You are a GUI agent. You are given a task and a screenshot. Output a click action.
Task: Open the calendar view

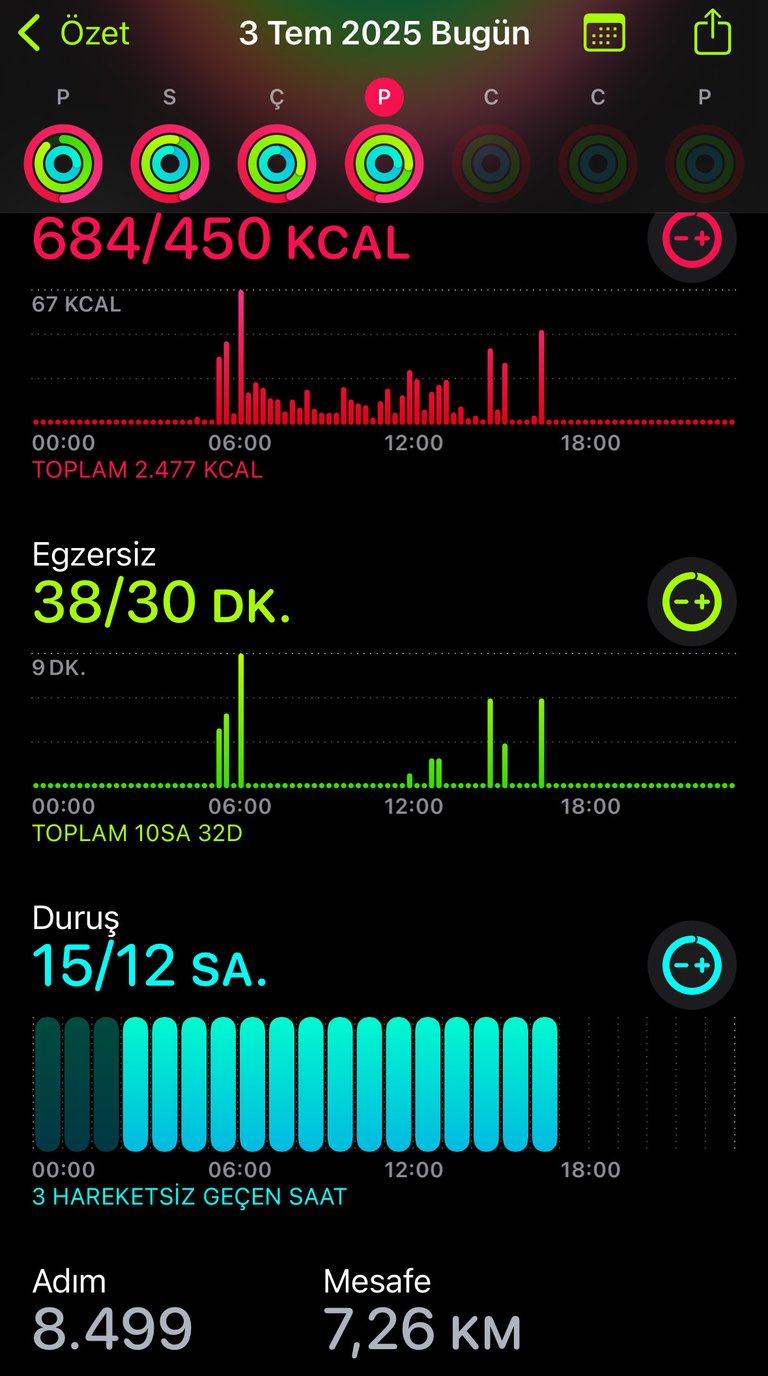coord(604,33)
